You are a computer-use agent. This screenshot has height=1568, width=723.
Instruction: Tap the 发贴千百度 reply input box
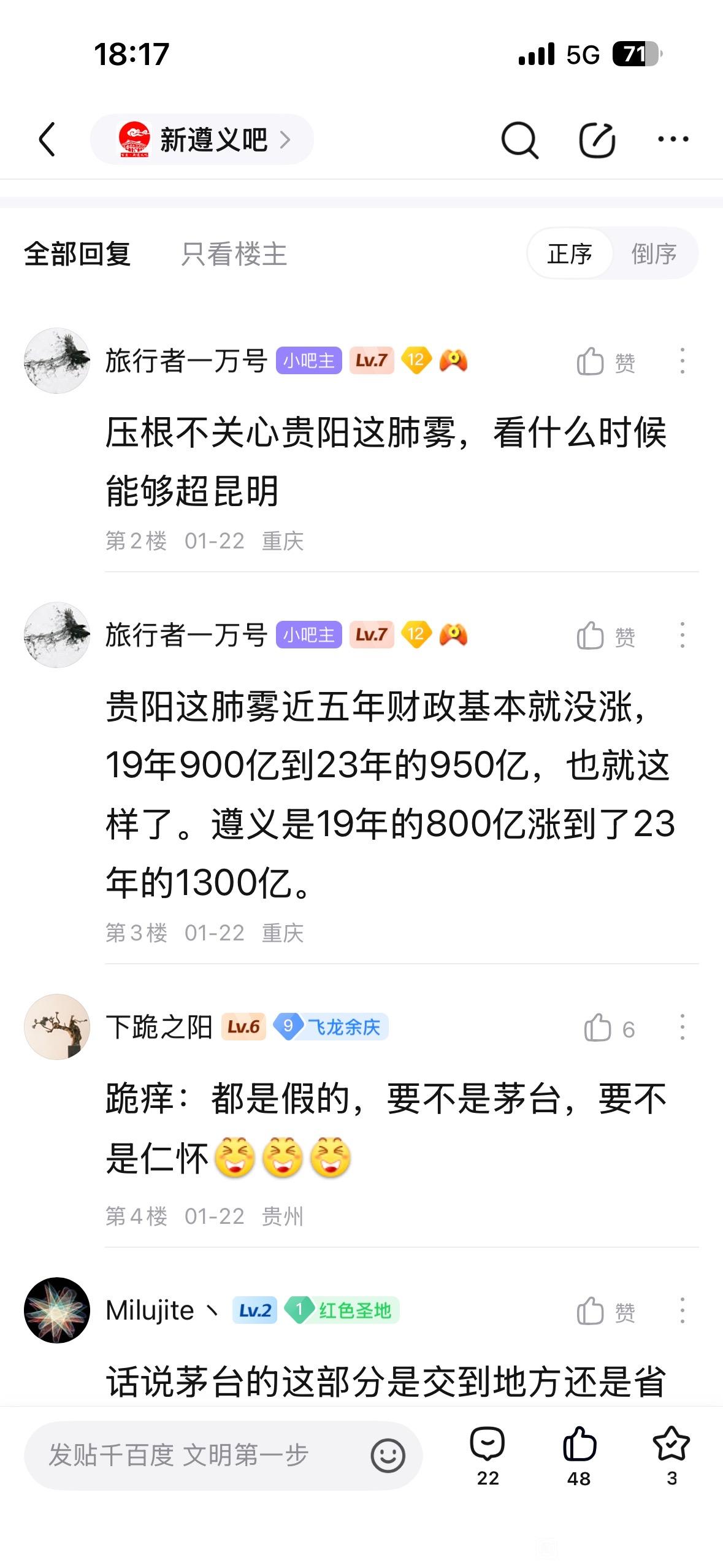click(x=196, y=1455)
